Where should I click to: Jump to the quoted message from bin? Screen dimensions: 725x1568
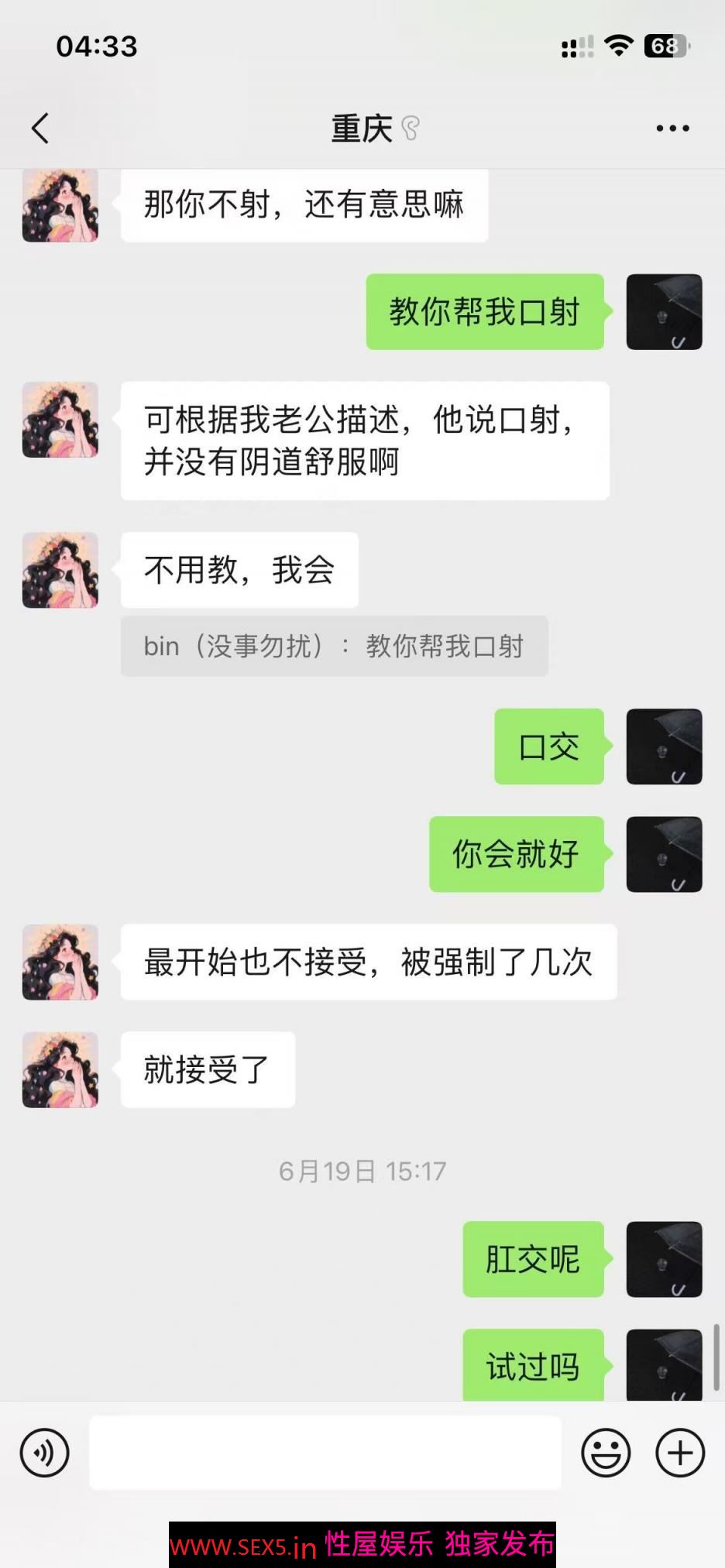pos(334,646)
